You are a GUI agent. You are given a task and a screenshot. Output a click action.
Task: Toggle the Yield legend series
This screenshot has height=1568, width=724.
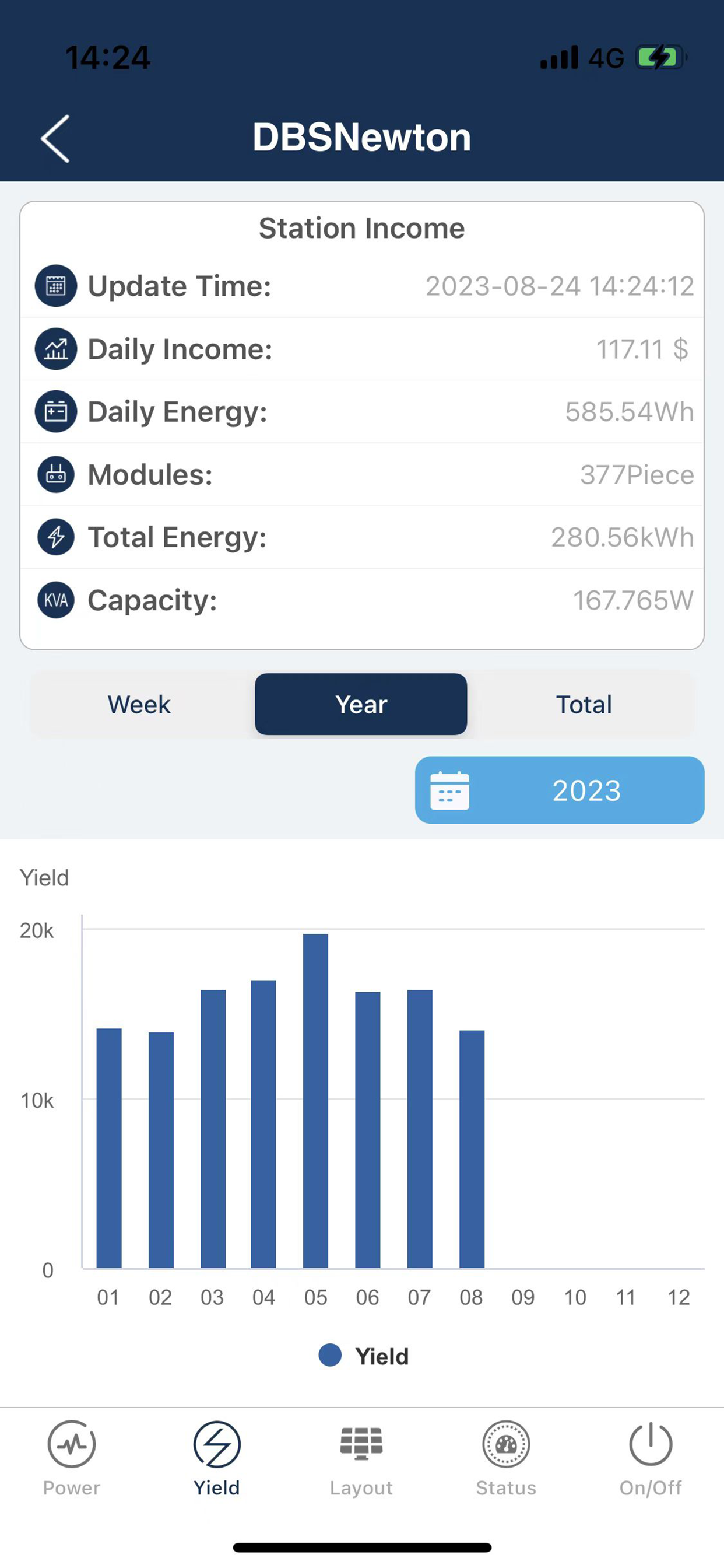coord(364,1356)
